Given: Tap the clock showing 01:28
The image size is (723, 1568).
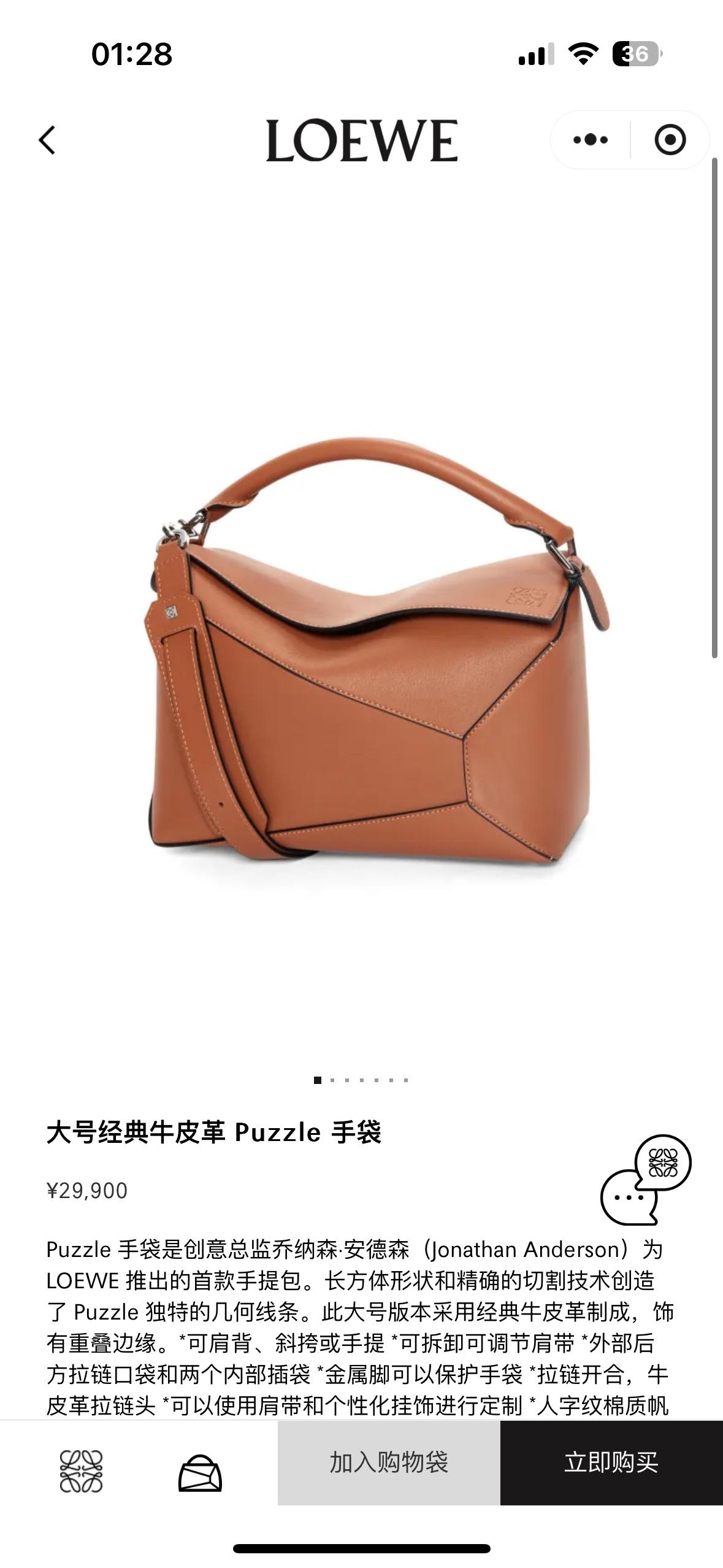Looking at the screenshot, I should tap(132, 54).
